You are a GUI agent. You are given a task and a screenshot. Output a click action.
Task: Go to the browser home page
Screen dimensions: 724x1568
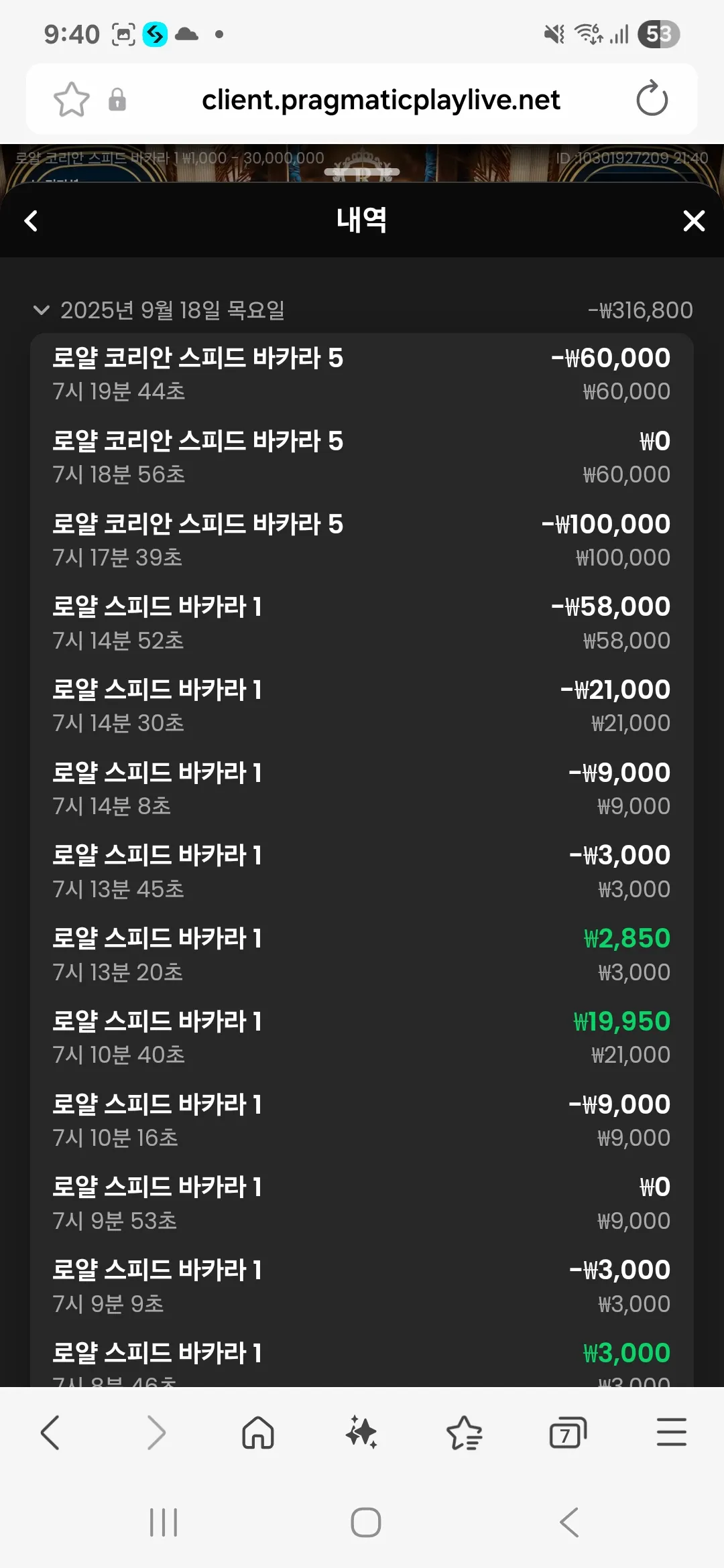[258, 1433]
